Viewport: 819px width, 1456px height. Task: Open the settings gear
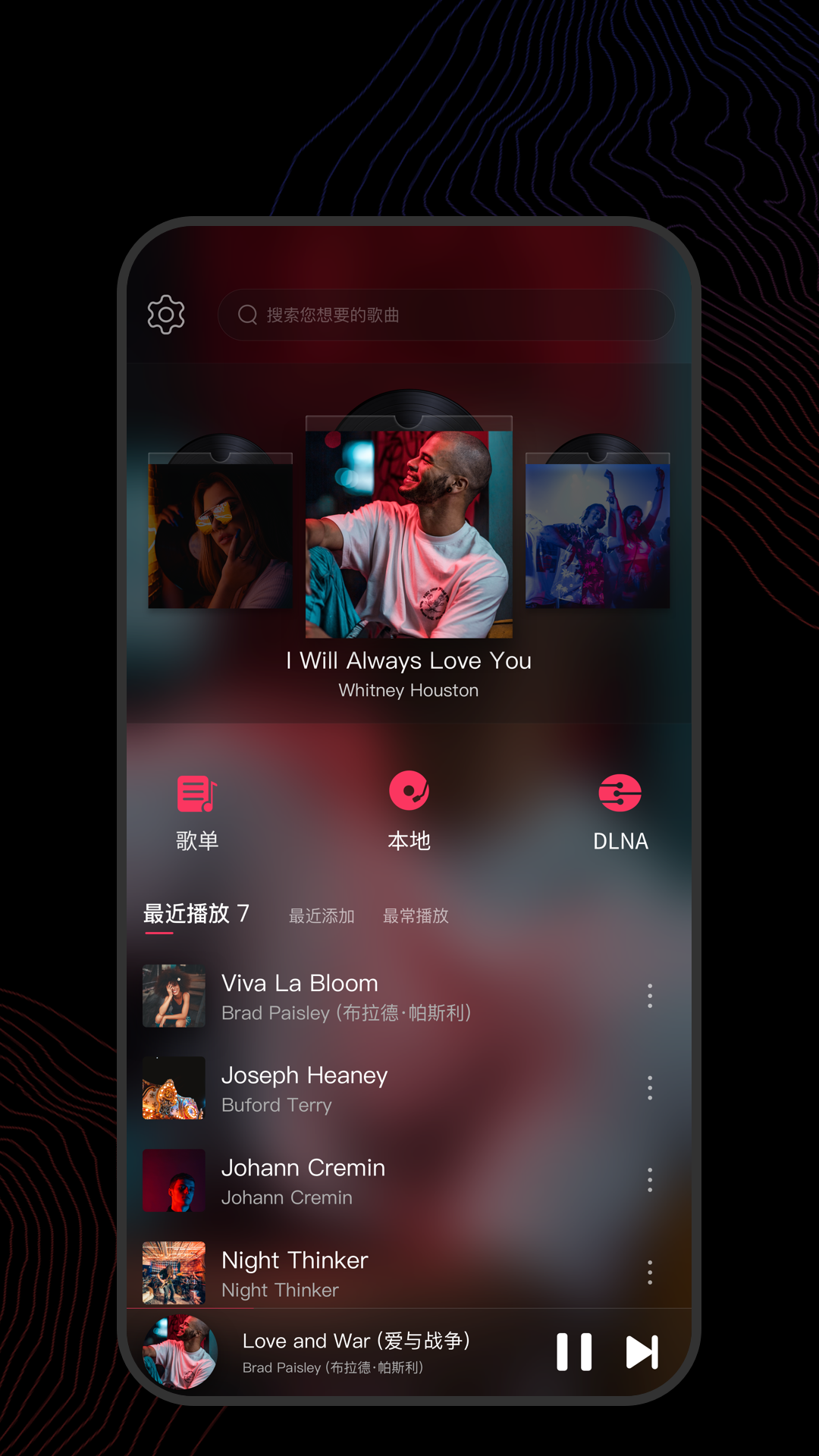click(165, 313)
